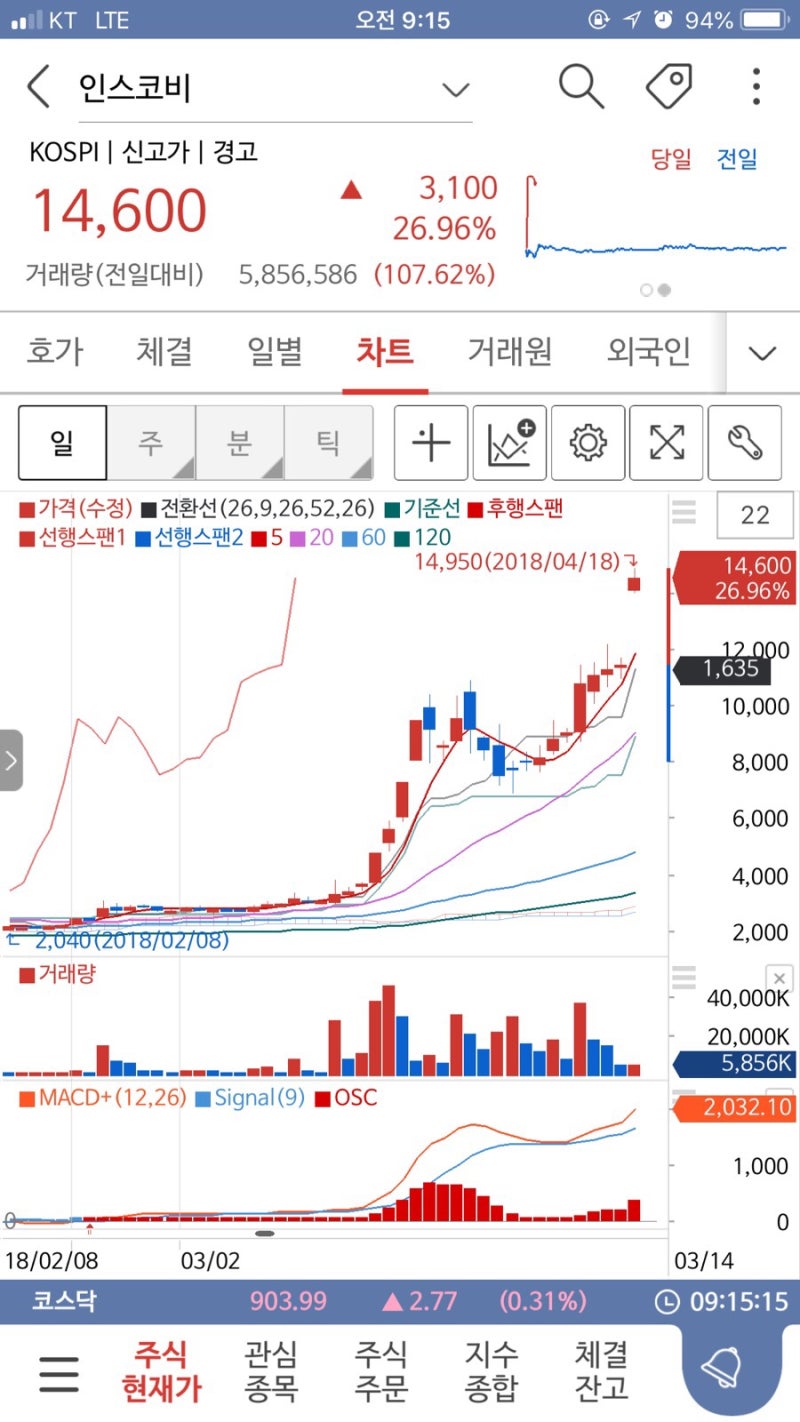Open hidden tabs via the chevron
The image size is (800, 1422).
click(x=763, y=354)
